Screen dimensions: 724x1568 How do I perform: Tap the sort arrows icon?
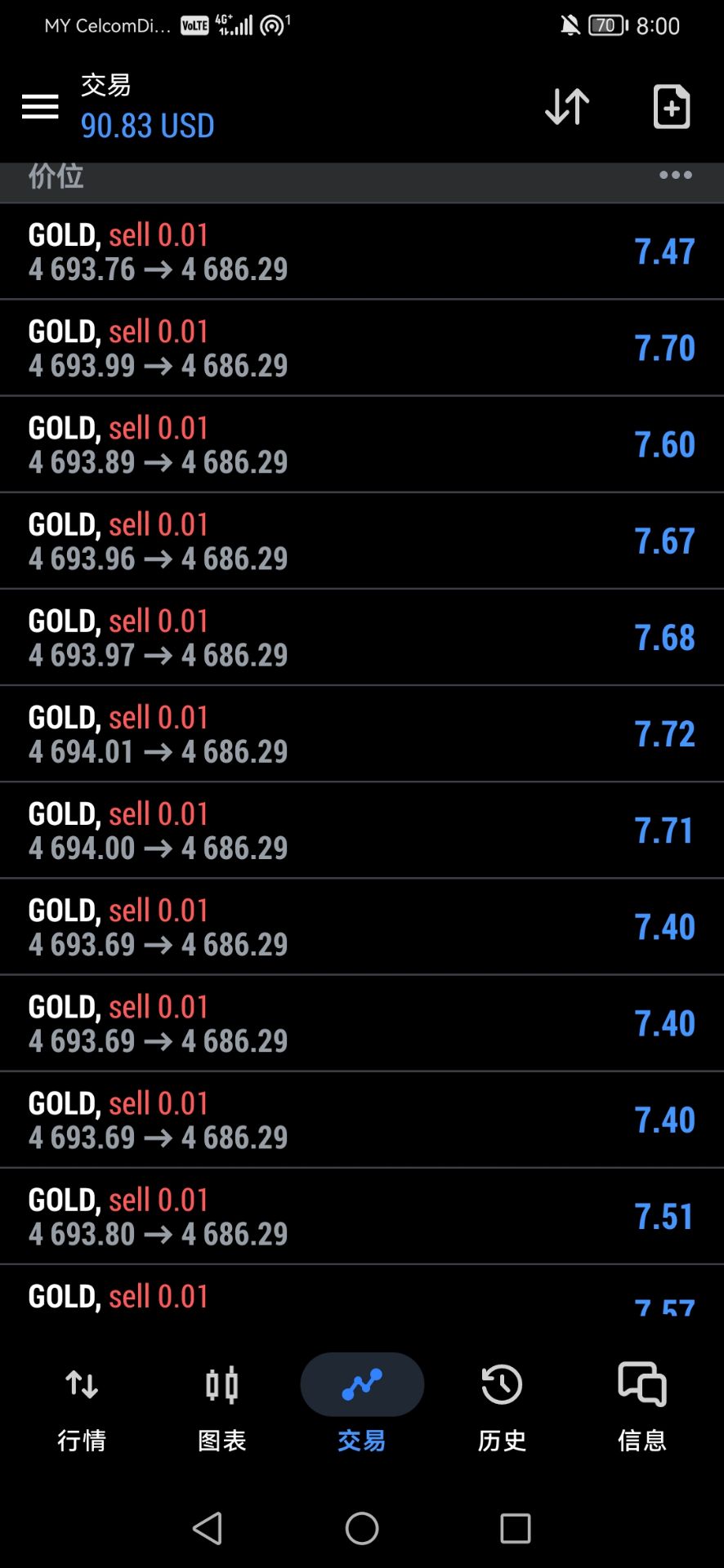click(x=567, y=106)
